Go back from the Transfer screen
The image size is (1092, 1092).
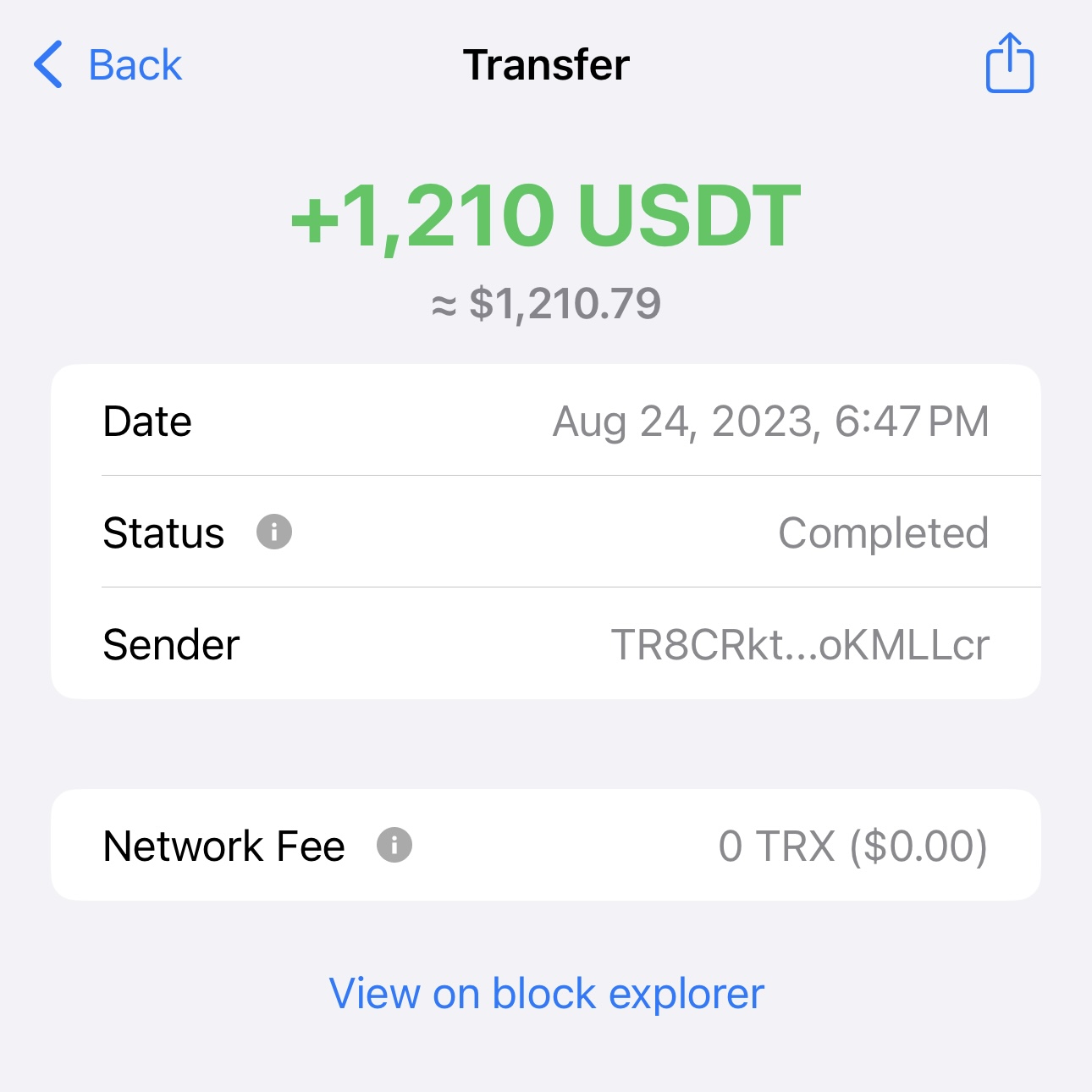coord(108,65)
